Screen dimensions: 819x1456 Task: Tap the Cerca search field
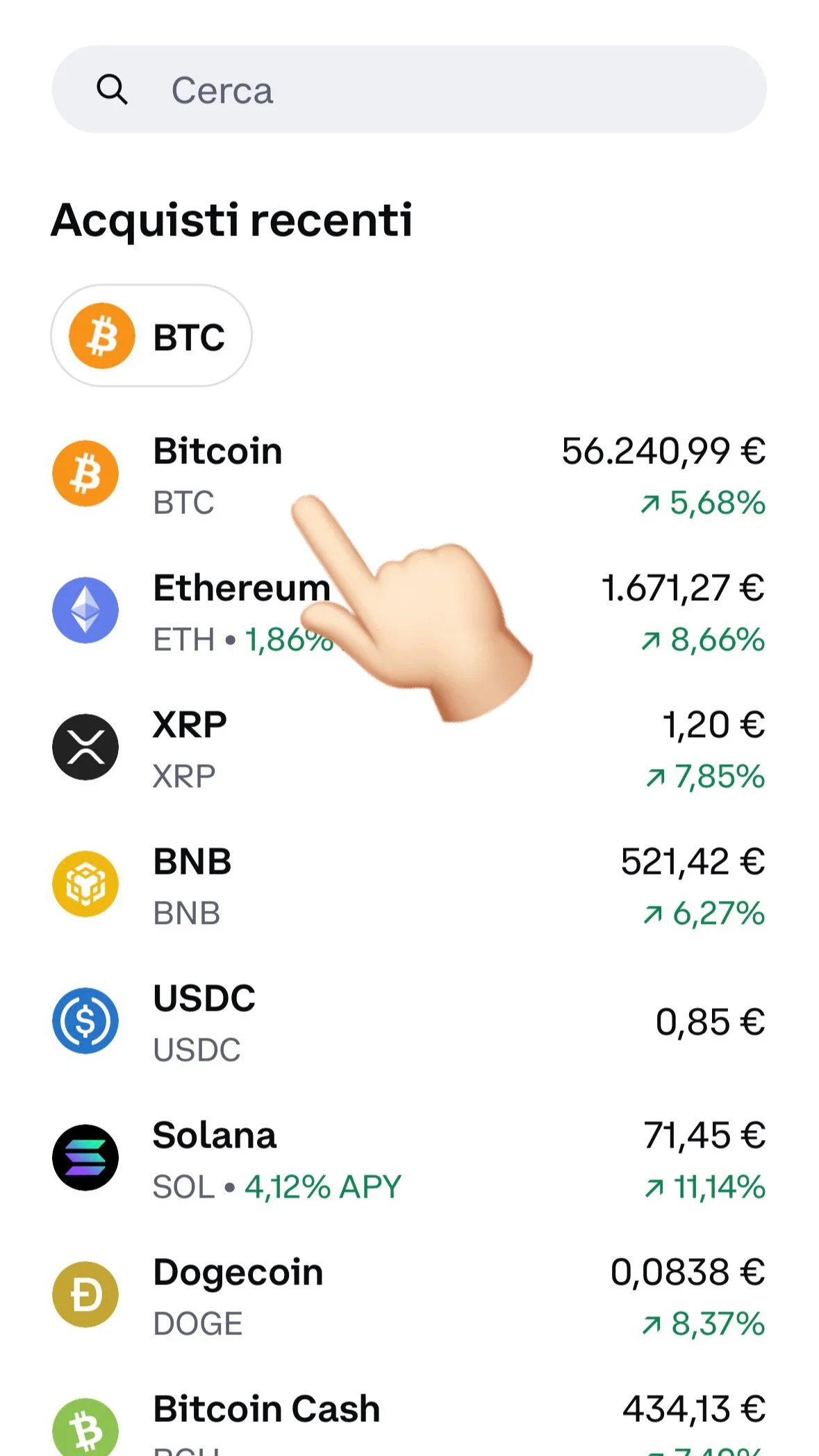pyautogui.click(x=408, y=90)
